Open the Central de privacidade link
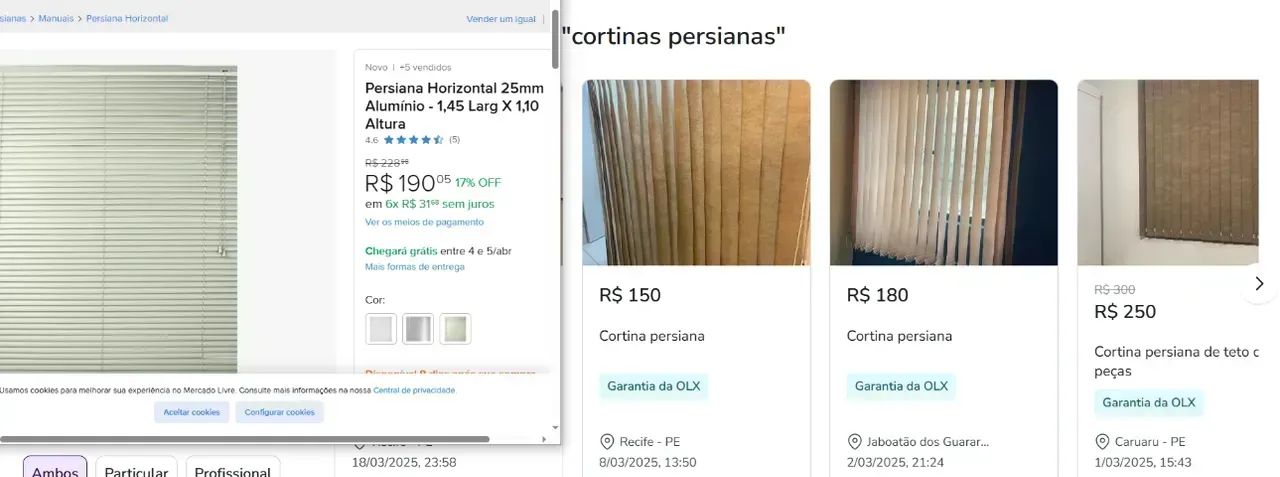The height and width of the screenshot is (477, 1280). pos(414,390)
